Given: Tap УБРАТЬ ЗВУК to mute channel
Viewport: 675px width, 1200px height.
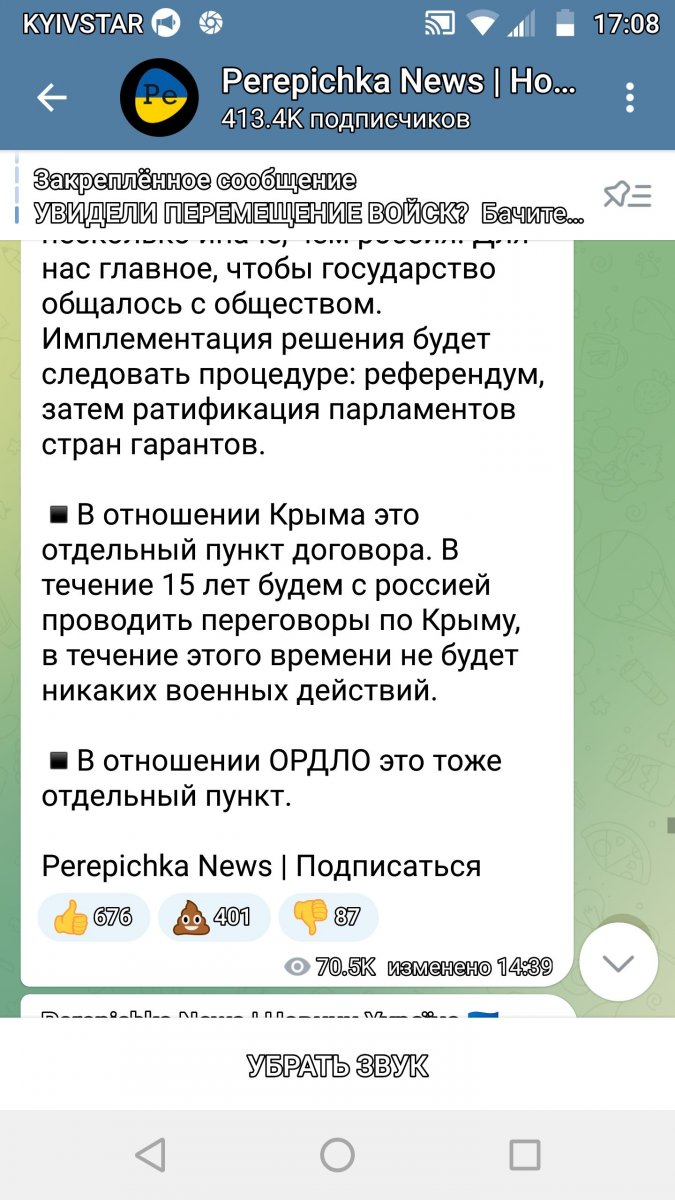Looking at the screenshot, I should pyautogui.click(x=337, y=1066).
